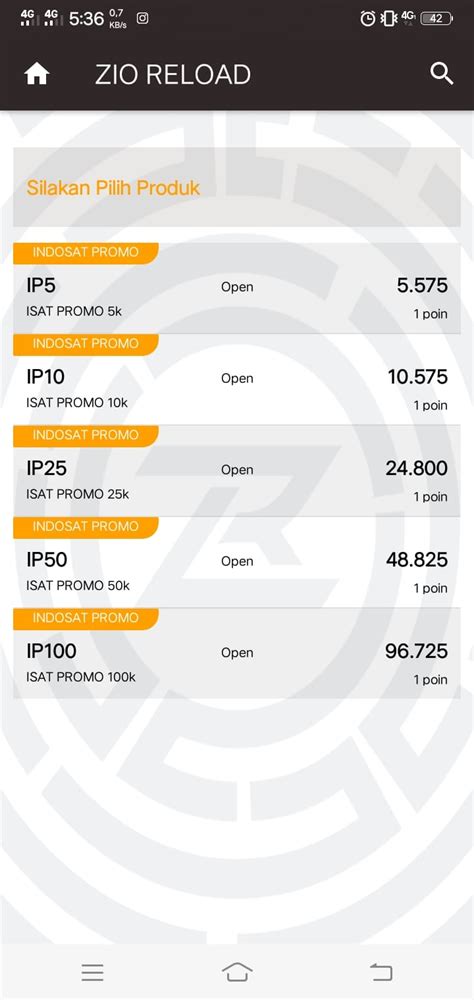Pick the IP50 ISAT PROMO 50k product

pos(237,562)
